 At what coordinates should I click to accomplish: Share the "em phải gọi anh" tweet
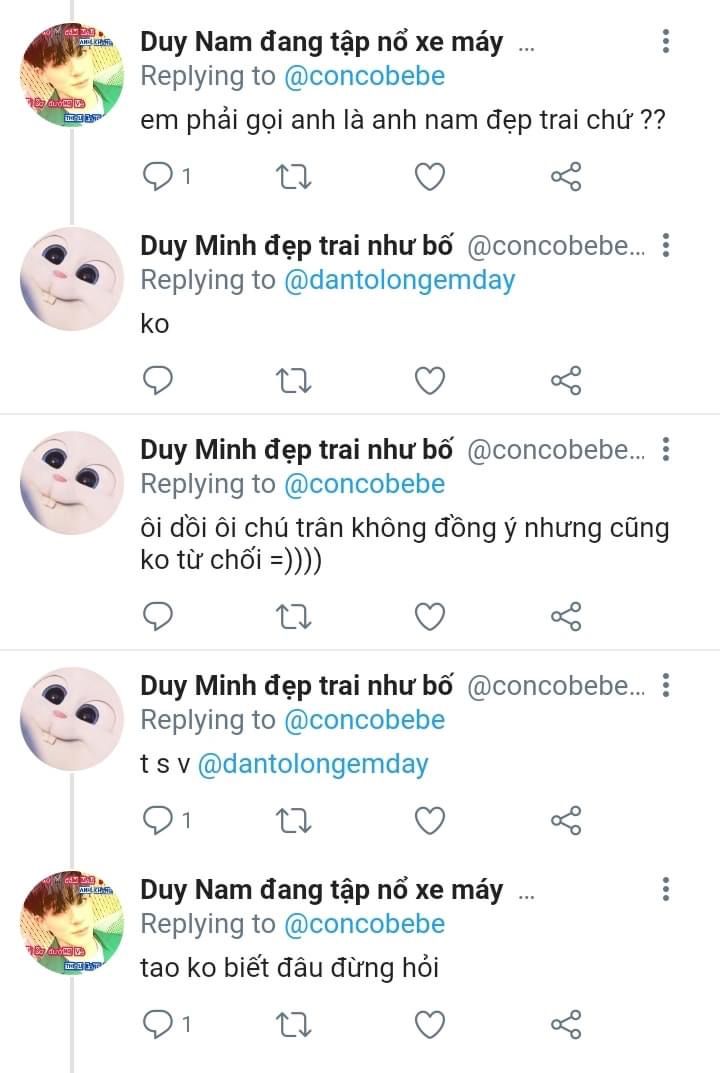coord(566,177)
